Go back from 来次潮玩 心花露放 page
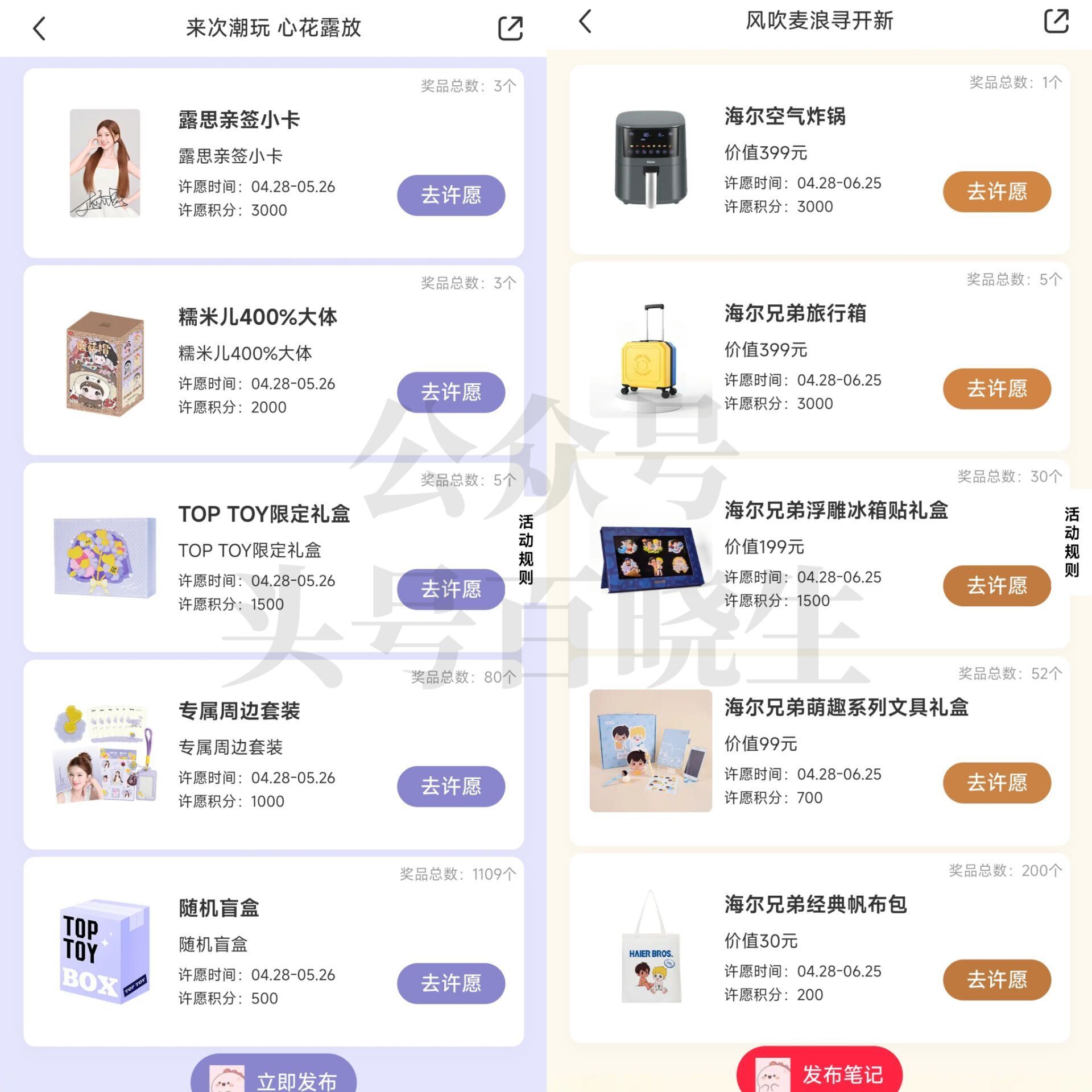The width and height of the screenshot is (1092, 1092). [39, 28]
